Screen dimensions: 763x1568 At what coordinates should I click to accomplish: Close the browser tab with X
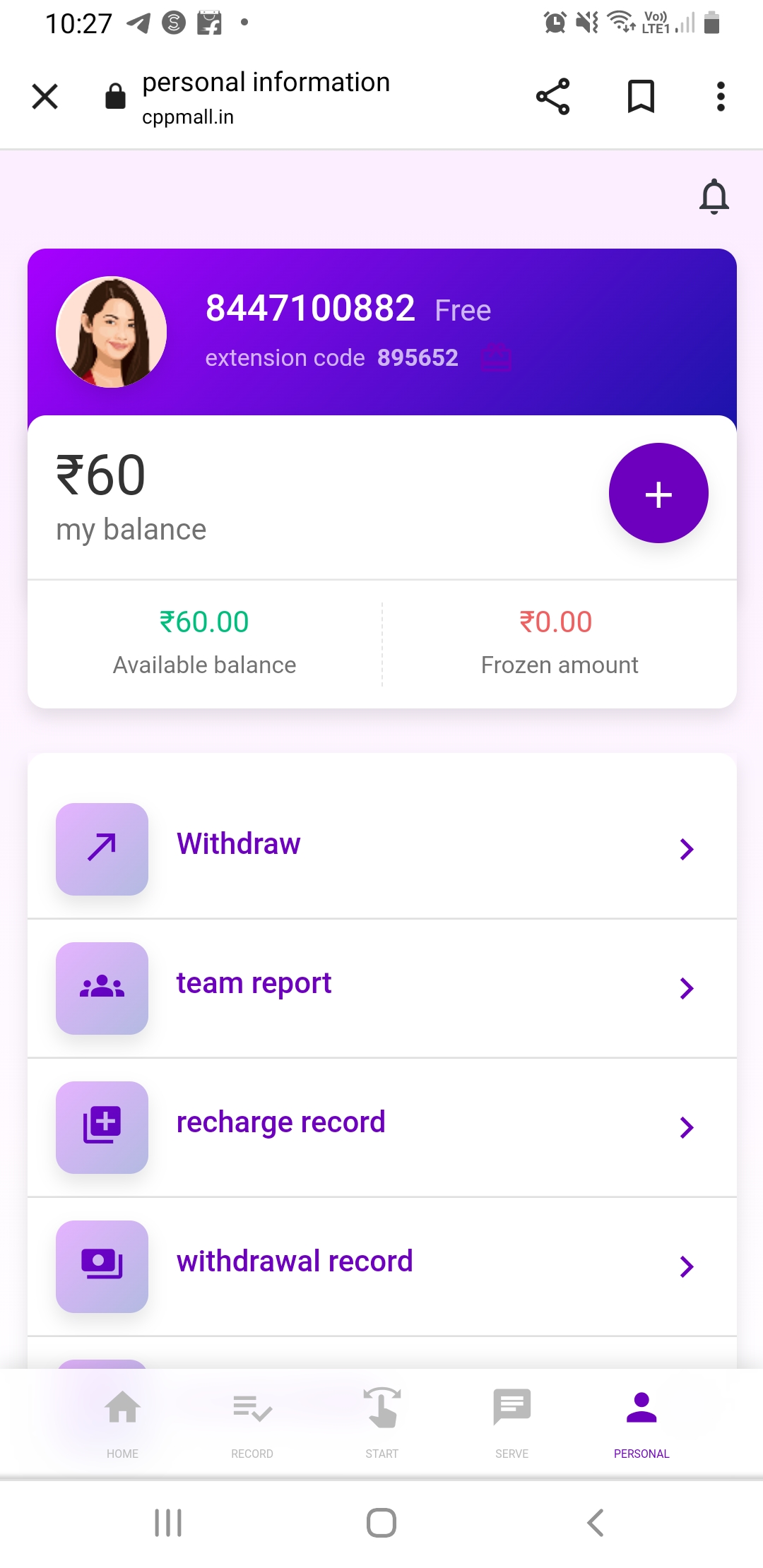[x=45, y=97]
